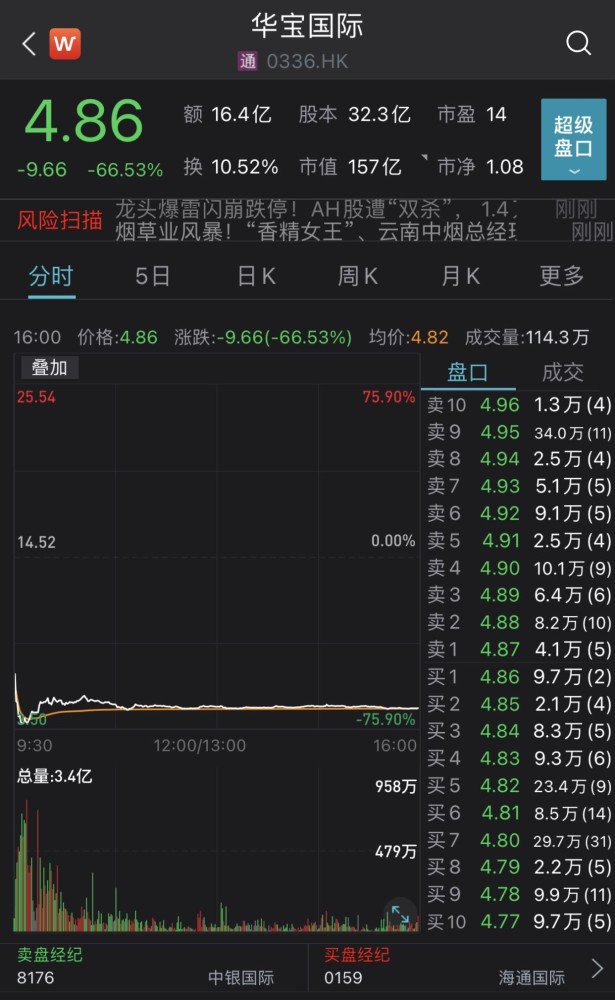This screenshot has width=615, height=1000.
Task: Tap the orange W logo icon
Action: [65, 43]
